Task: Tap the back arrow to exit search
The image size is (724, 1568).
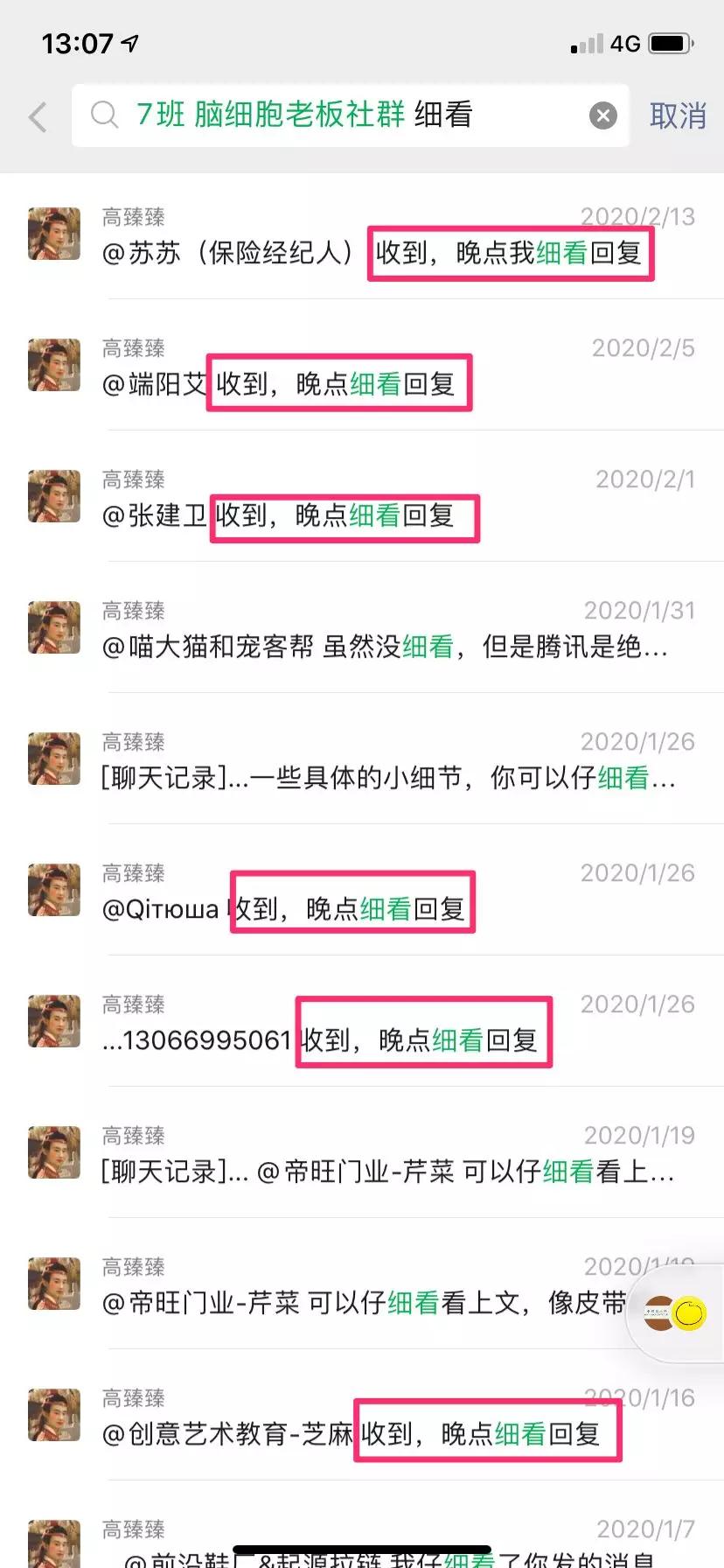Action: click(37, 115)
